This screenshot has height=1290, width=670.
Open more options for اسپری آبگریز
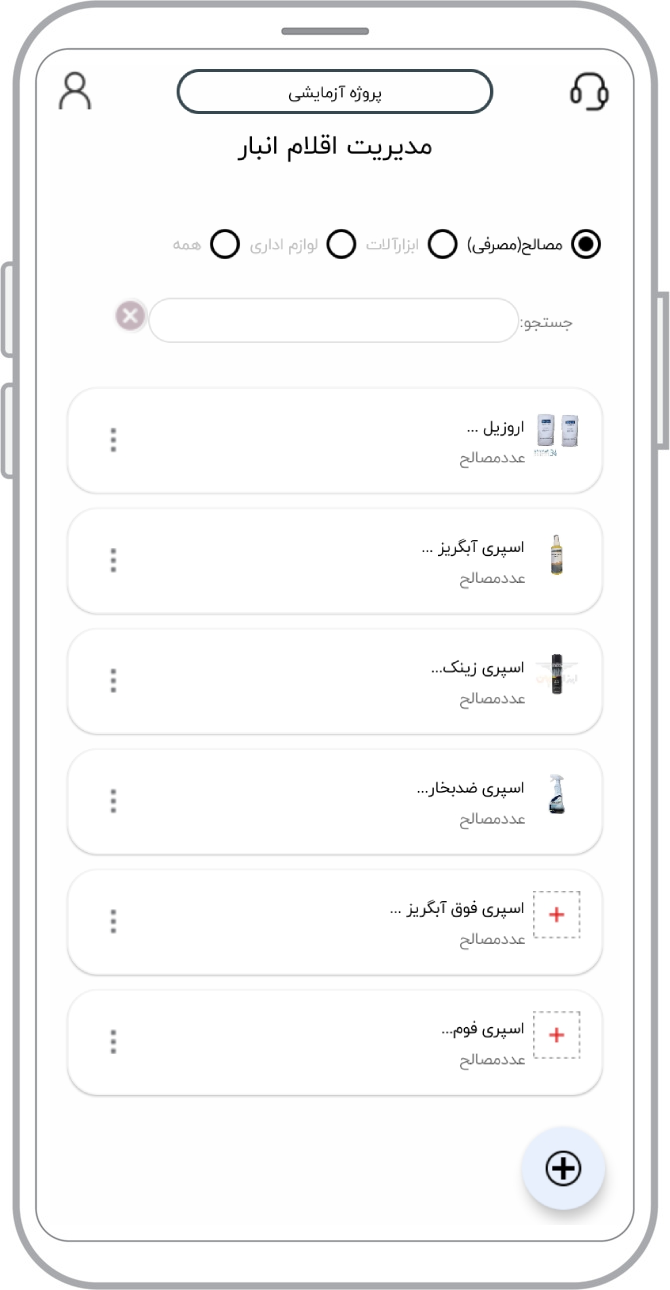[114, 560]
